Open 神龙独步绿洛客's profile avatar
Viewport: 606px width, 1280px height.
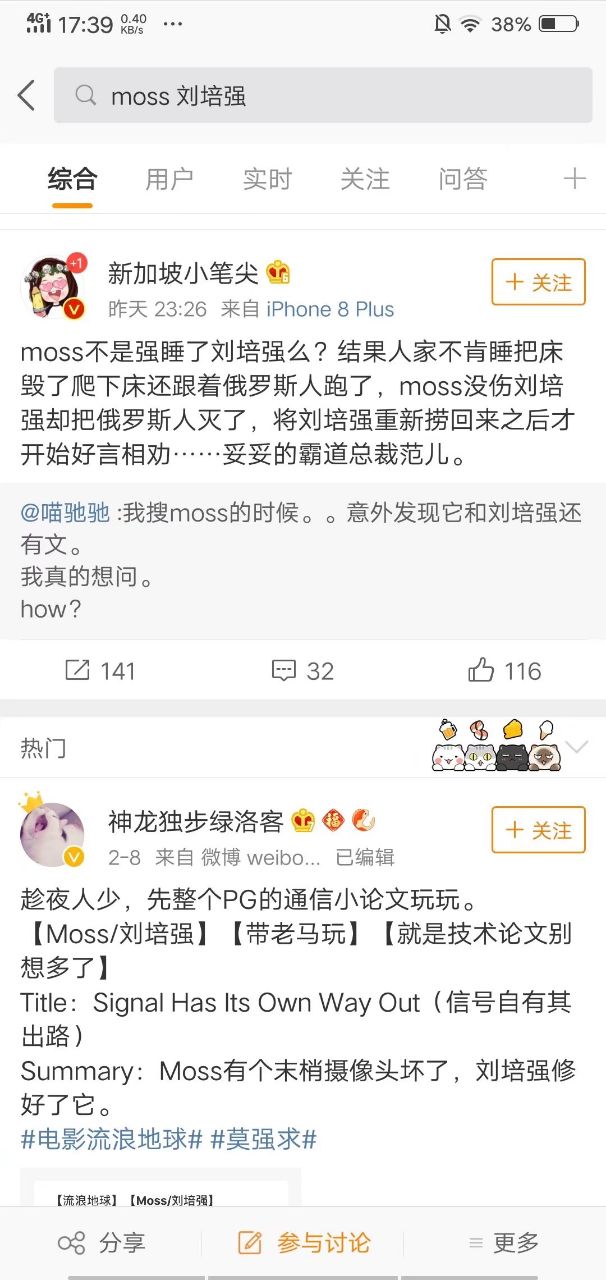click(x=53, y=833)
